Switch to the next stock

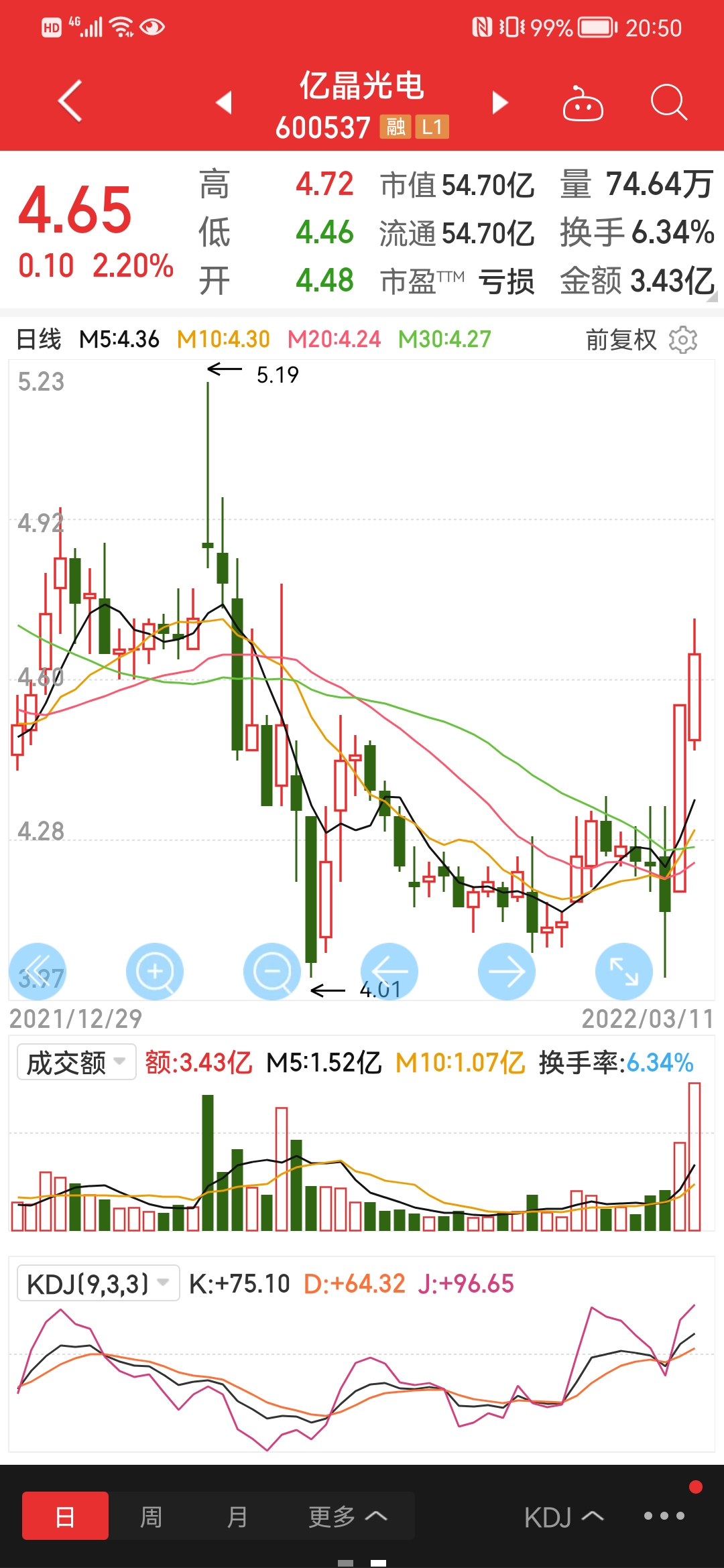click(x=500, y=103)
